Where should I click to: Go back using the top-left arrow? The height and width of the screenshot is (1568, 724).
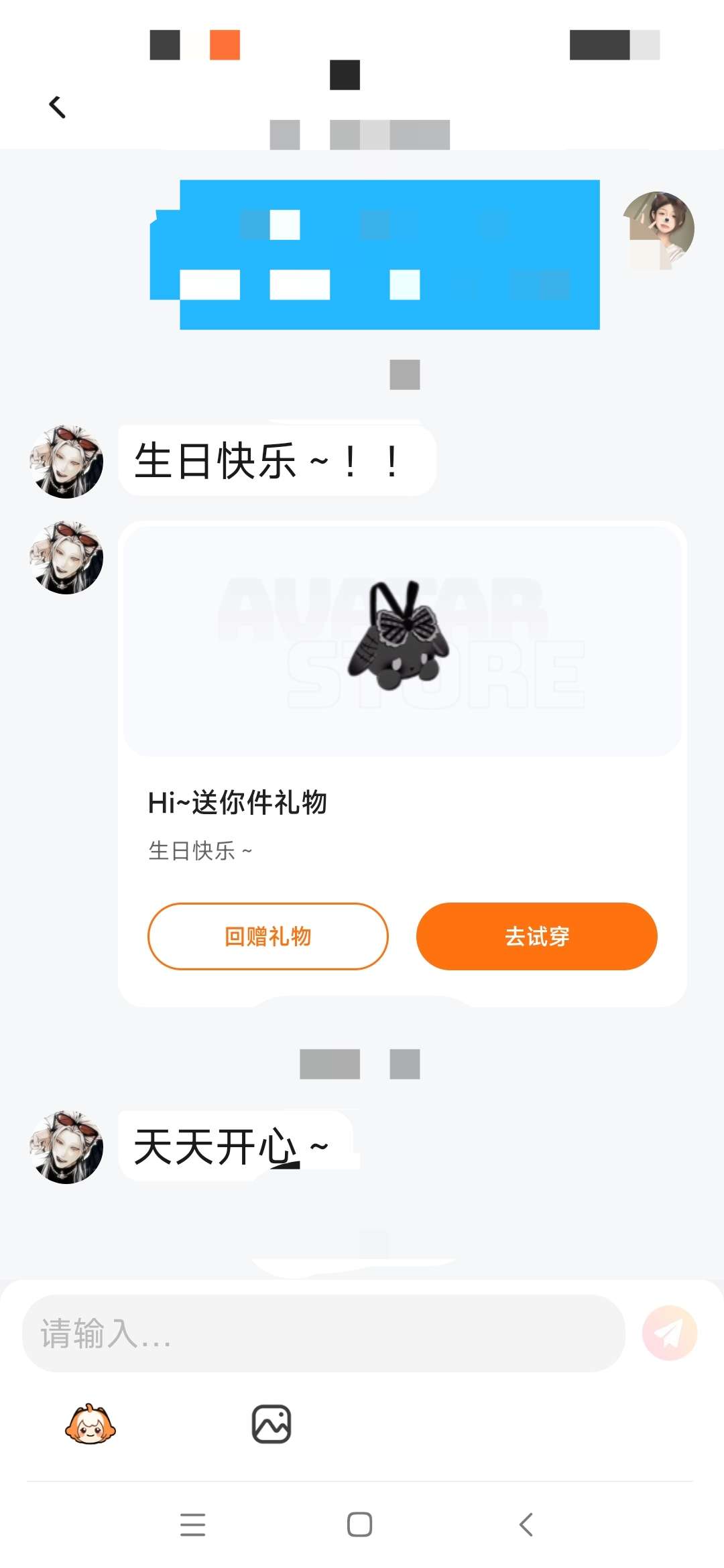tap(58, 107)
